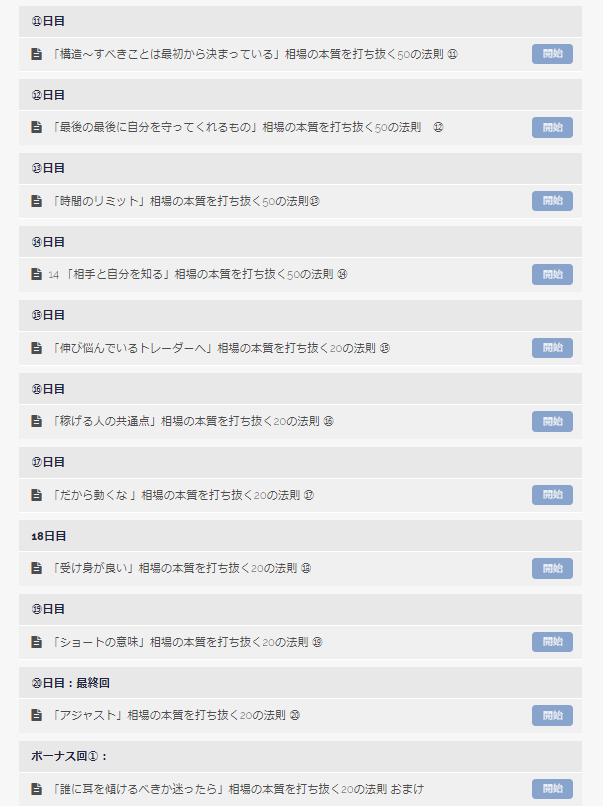603x806 pixels.
Task: Open the lesson row titled 「時間のリミット」
Action: coord(300,201)
